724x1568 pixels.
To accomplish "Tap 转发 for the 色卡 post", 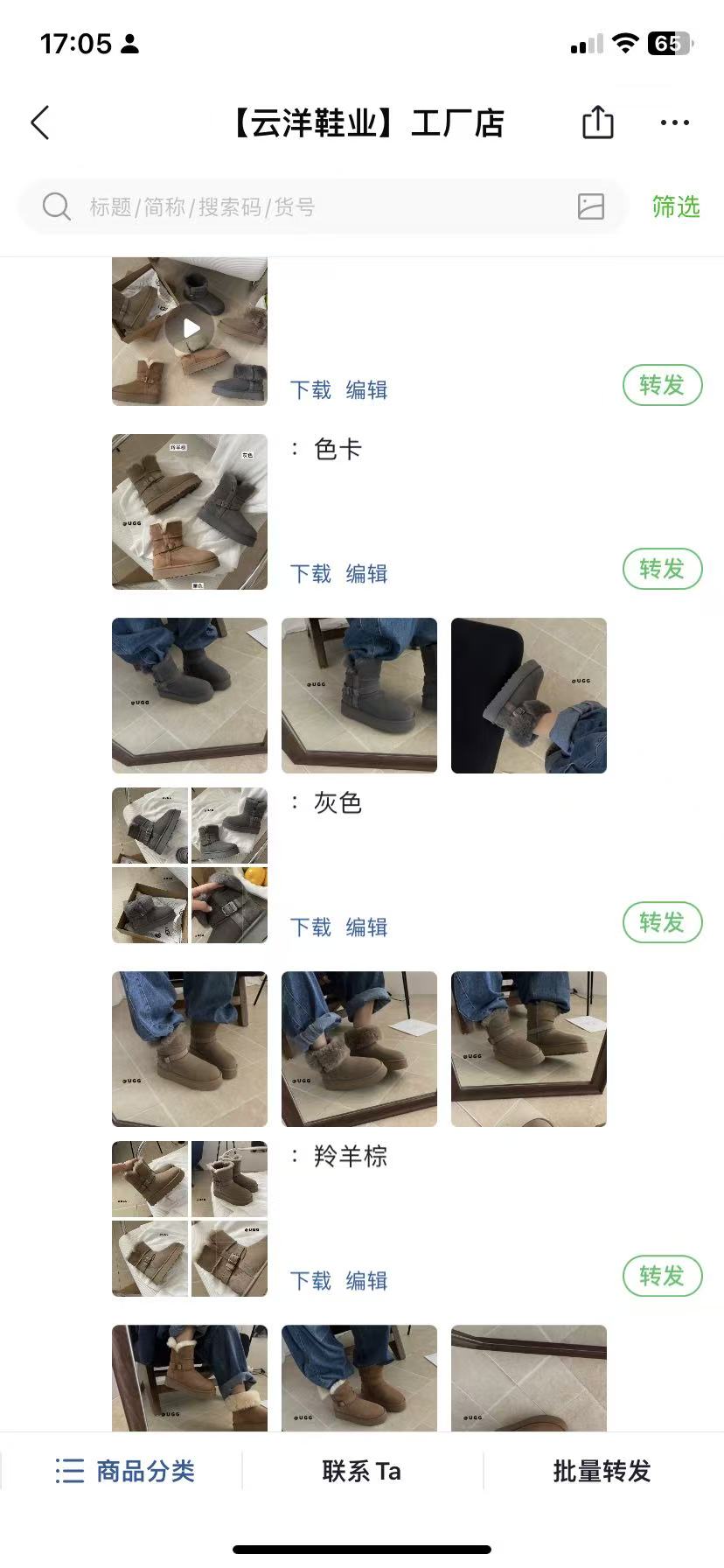I will click(x=662, y=569).
